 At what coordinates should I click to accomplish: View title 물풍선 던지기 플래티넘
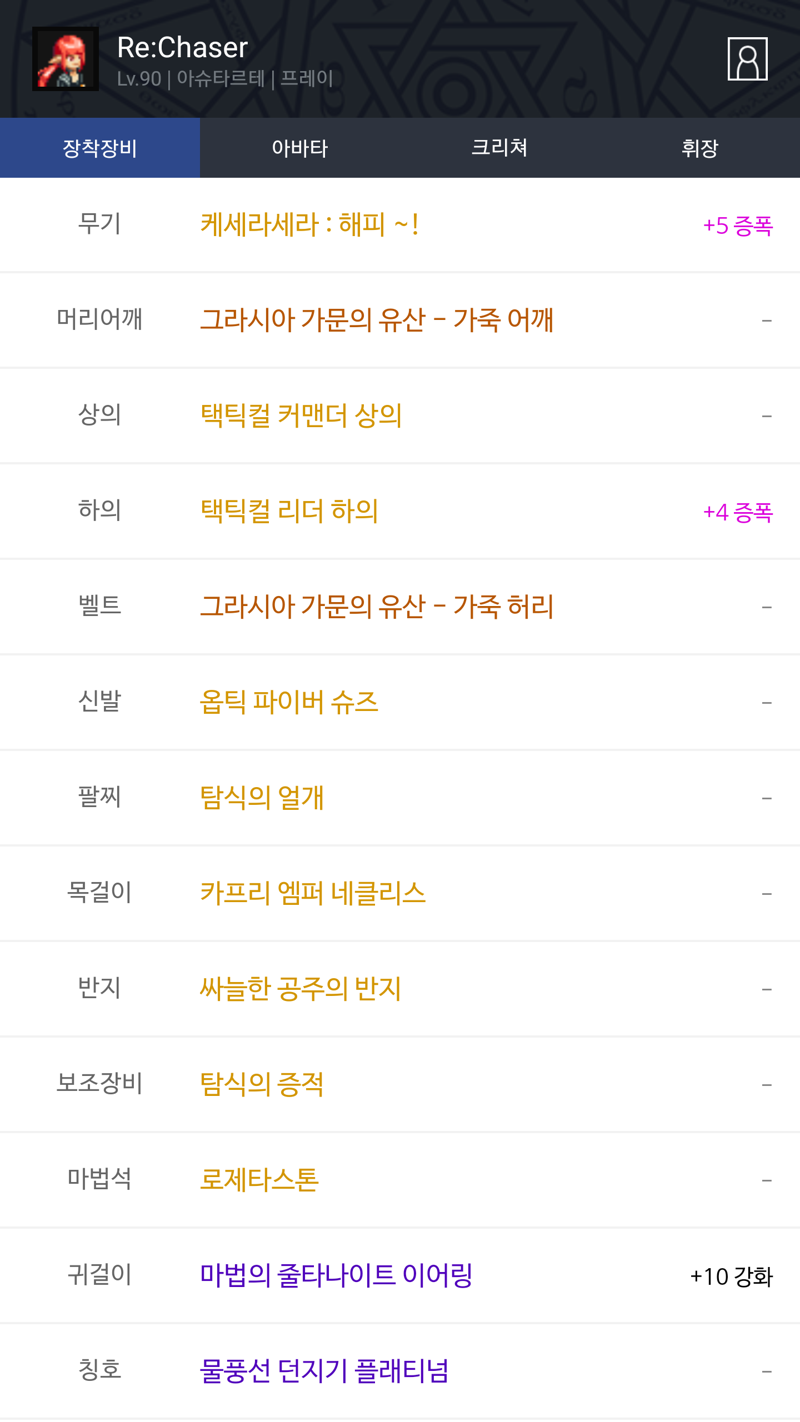click(x=324, y=1370)
